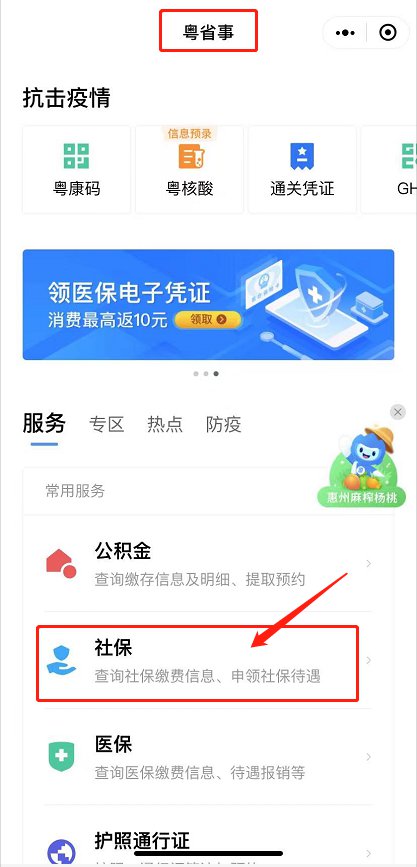Switch to the 防疫 tab

coord(223,425)
